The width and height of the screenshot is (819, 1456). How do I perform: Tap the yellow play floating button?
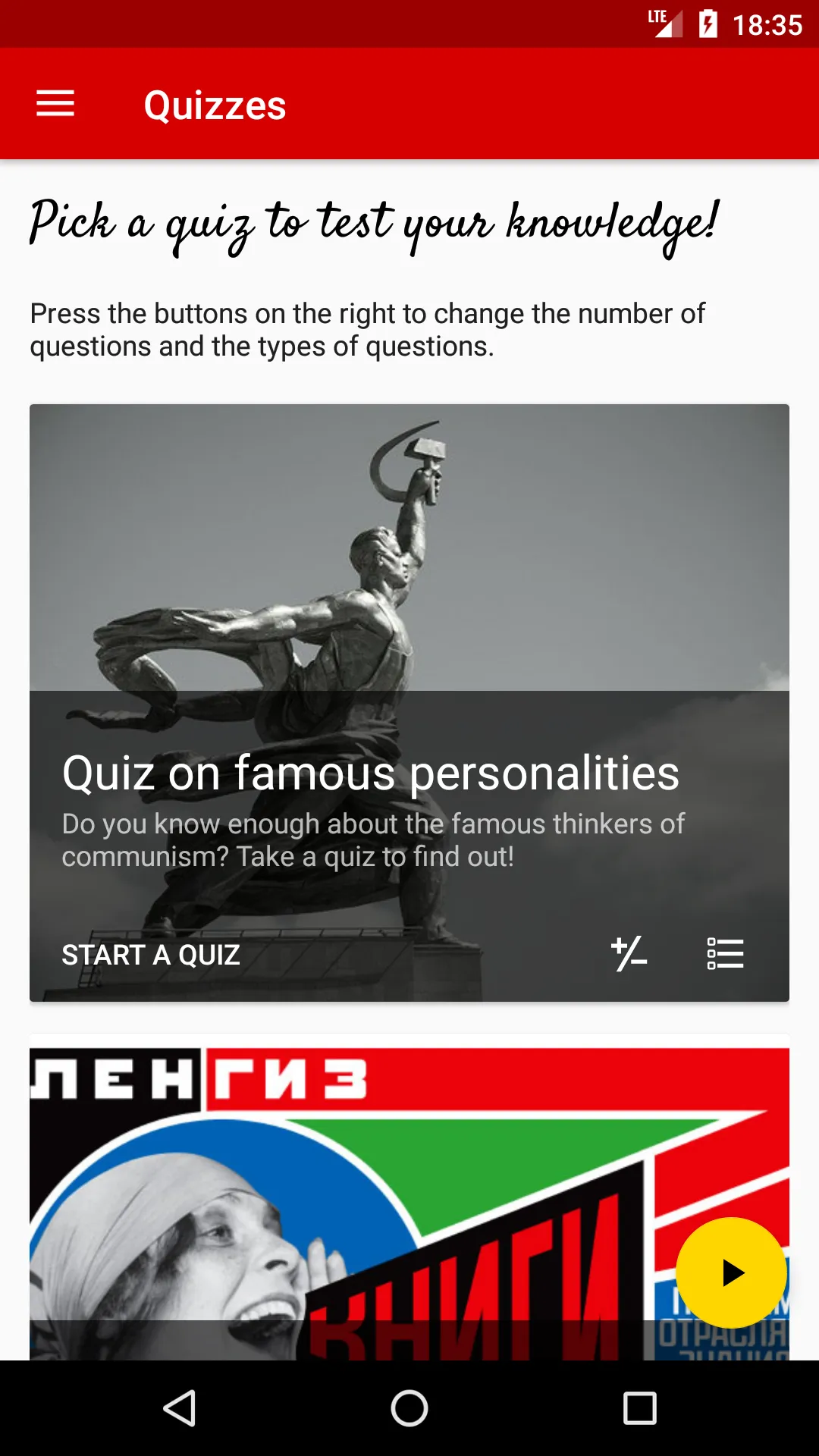coord(731,1273)
